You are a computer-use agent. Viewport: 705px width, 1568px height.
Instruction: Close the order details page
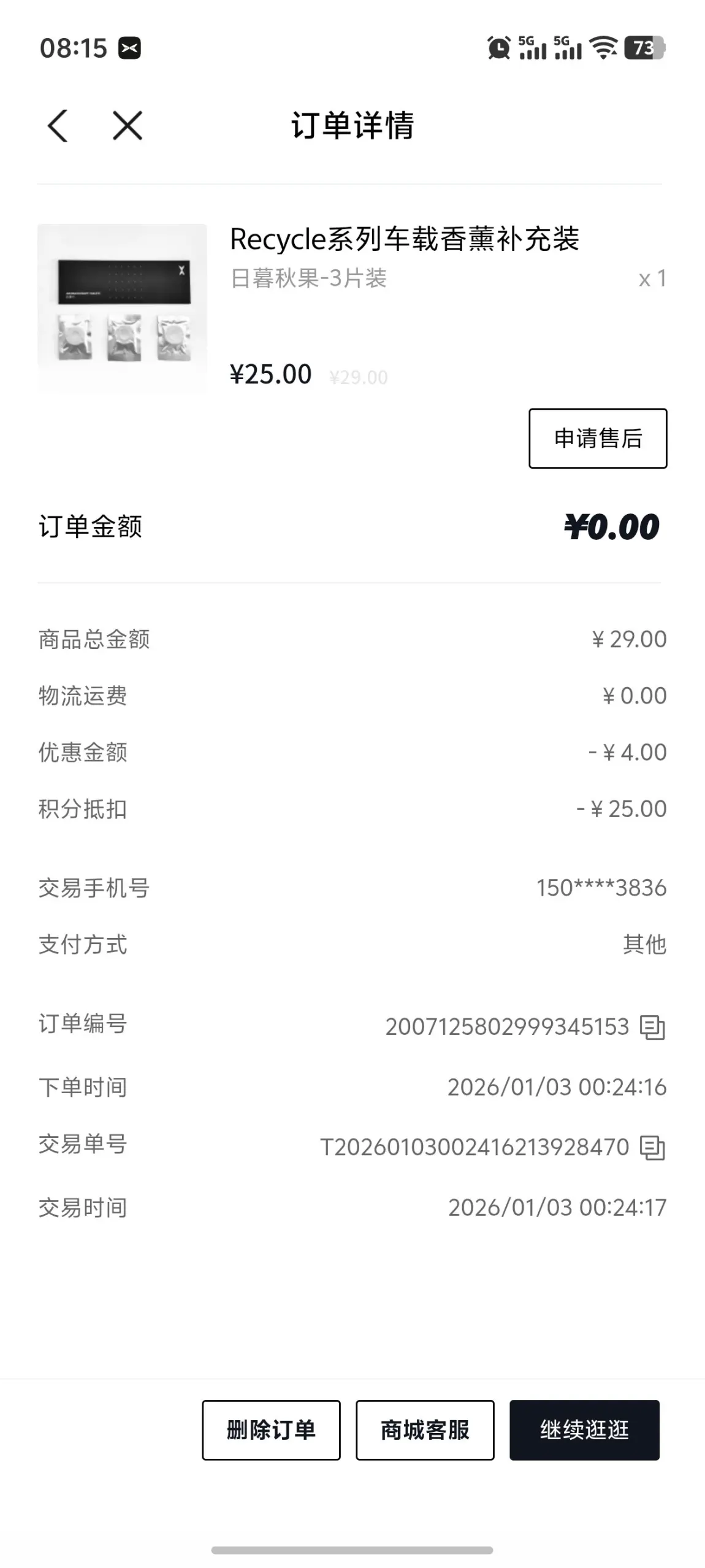(128, 126)
